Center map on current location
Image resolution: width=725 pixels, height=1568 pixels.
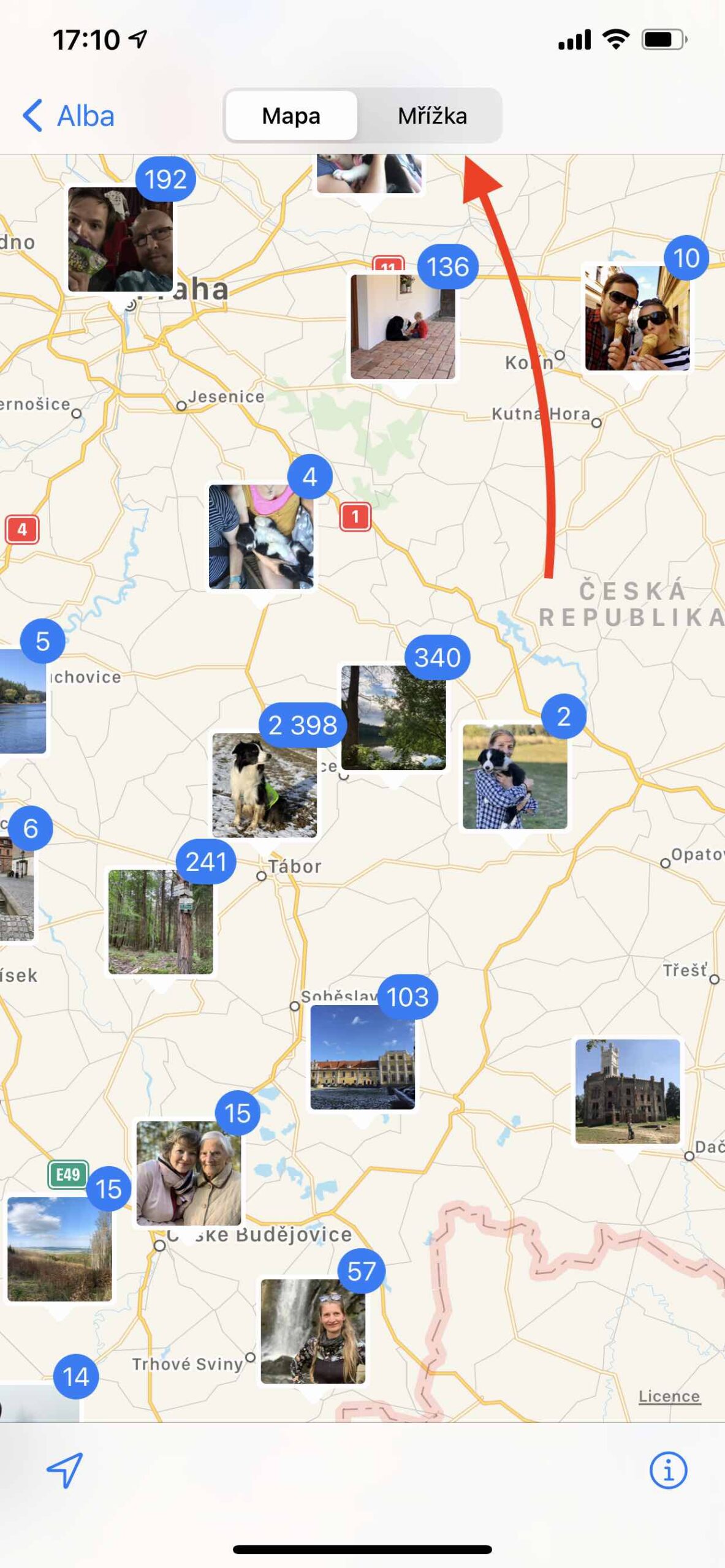pos(64,1469)
